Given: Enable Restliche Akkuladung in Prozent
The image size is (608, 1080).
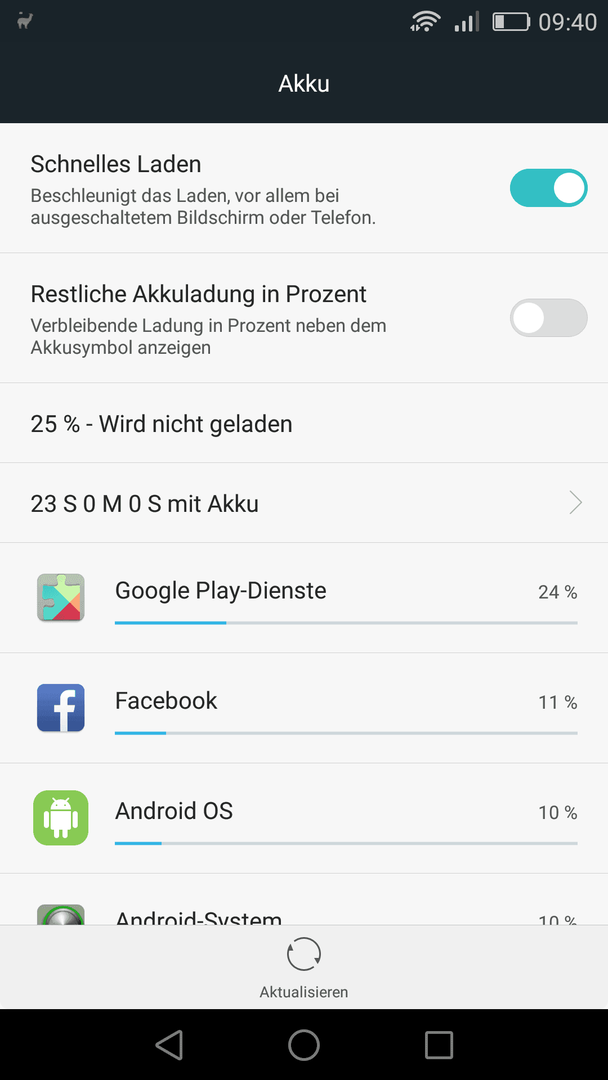Looking at the screenshot, I should point(548,318).
